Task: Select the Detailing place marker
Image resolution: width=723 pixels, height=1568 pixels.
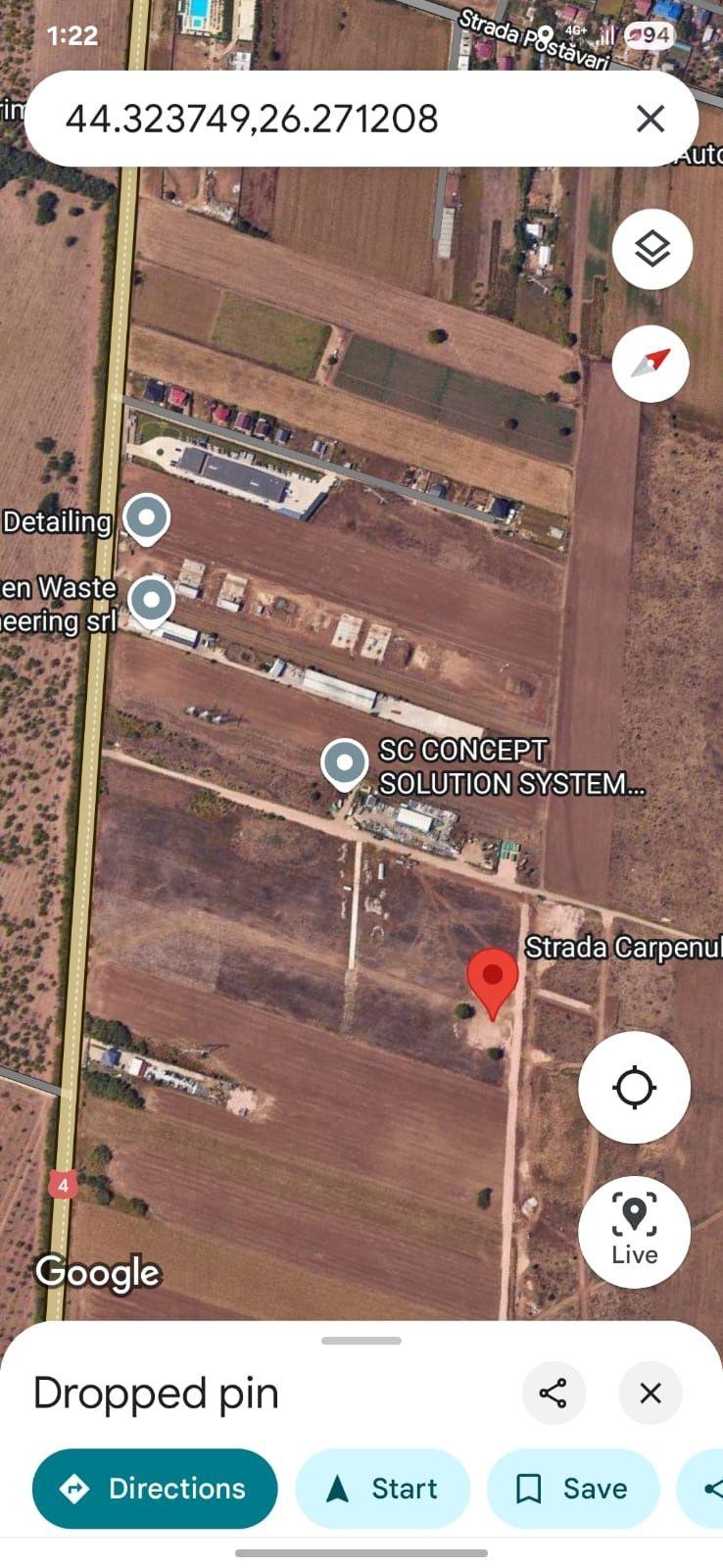Action: click(147, 518)
